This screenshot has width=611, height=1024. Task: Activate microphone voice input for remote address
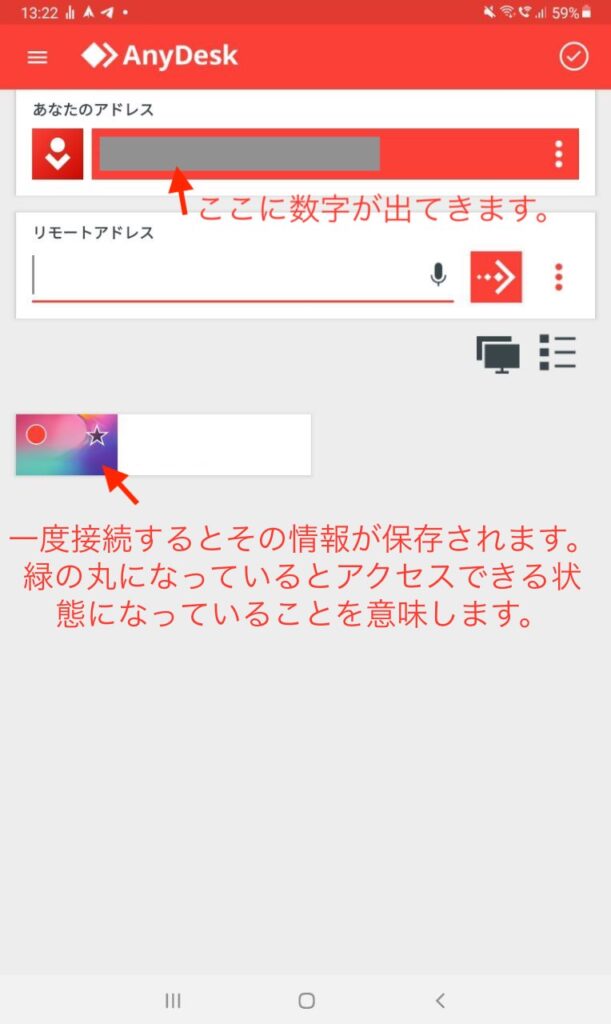438,275
